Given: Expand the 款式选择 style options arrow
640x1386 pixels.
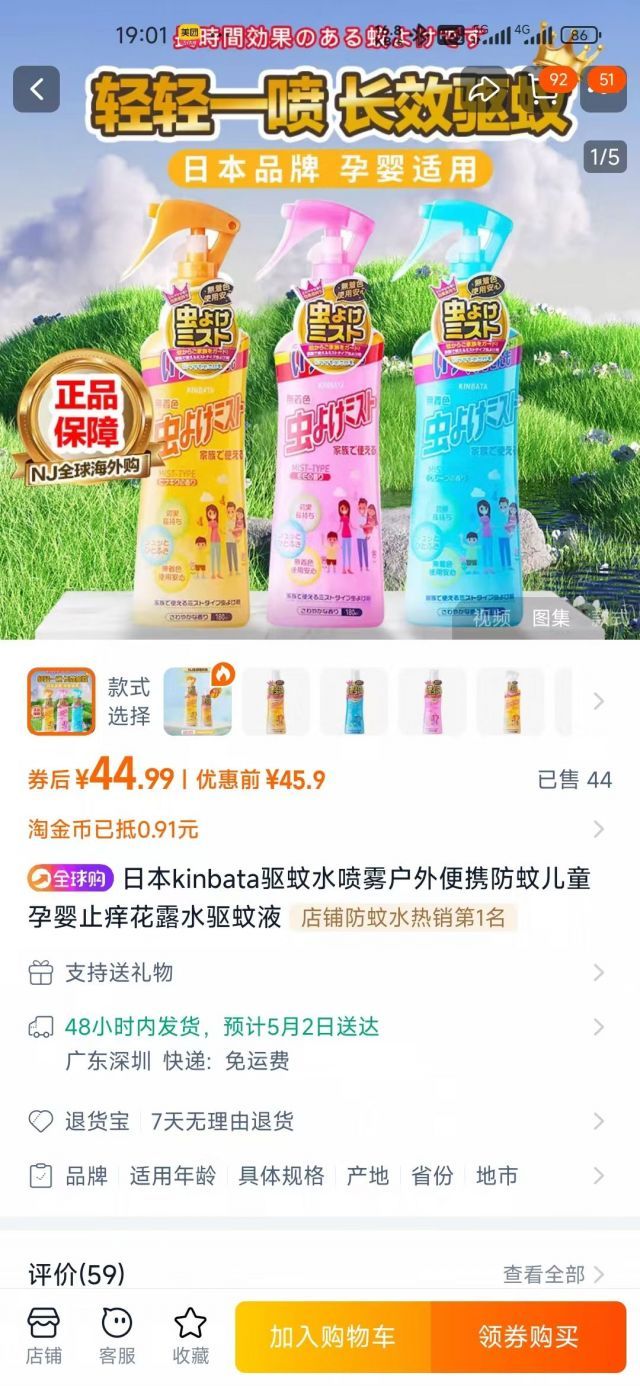Looking at the screenshot, I should 598,701.
